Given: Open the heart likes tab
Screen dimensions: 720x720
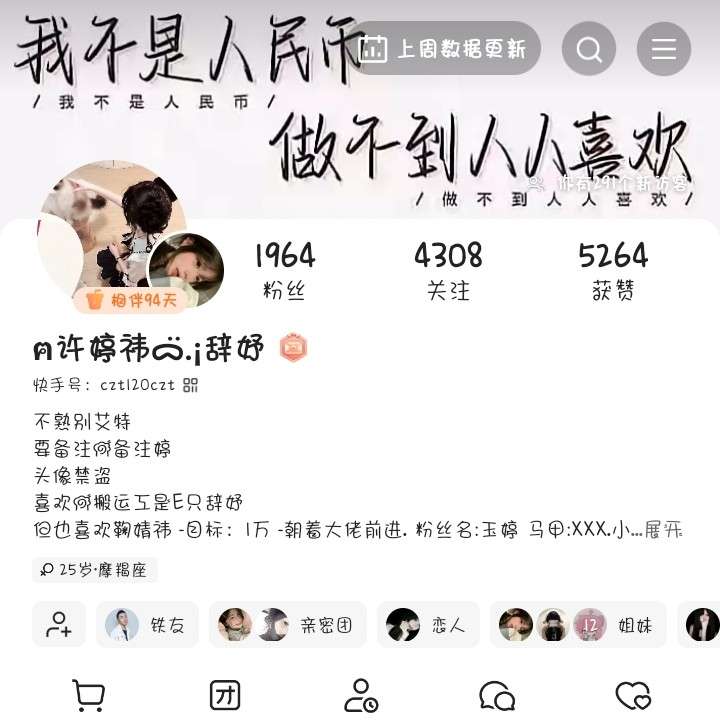Looking at the screenshot, I should 633,695.
